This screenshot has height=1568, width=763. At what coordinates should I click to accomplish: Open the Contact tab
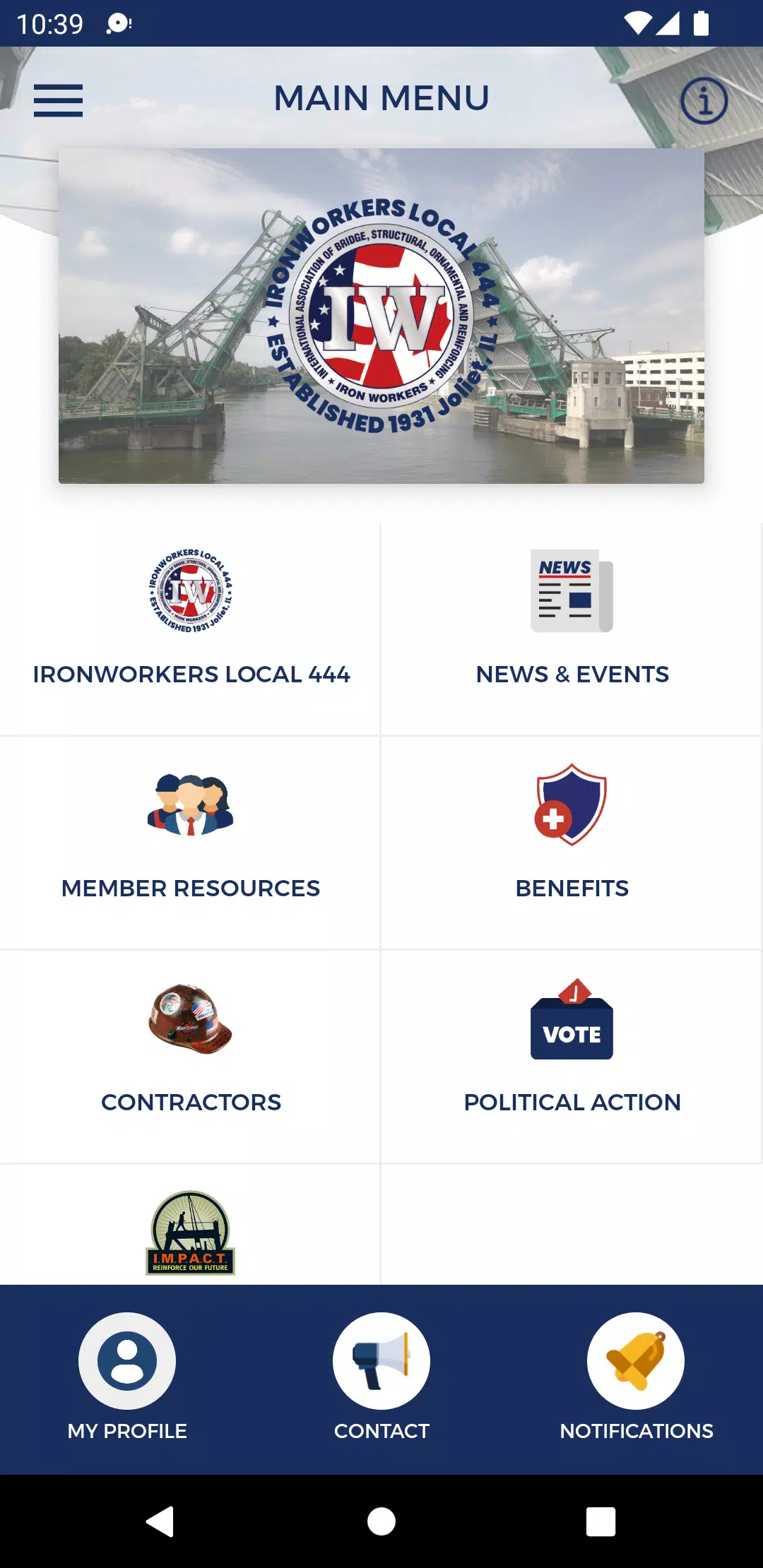click(x=381, y=1377)
